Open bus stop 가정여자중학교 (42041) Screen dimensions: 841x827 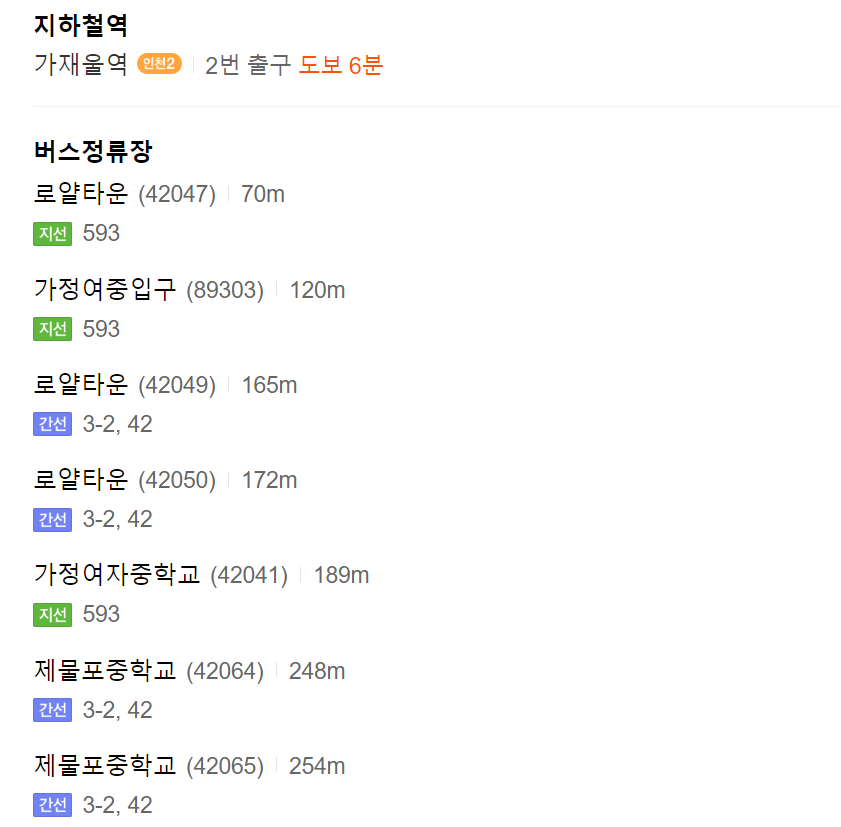(117, 575)
